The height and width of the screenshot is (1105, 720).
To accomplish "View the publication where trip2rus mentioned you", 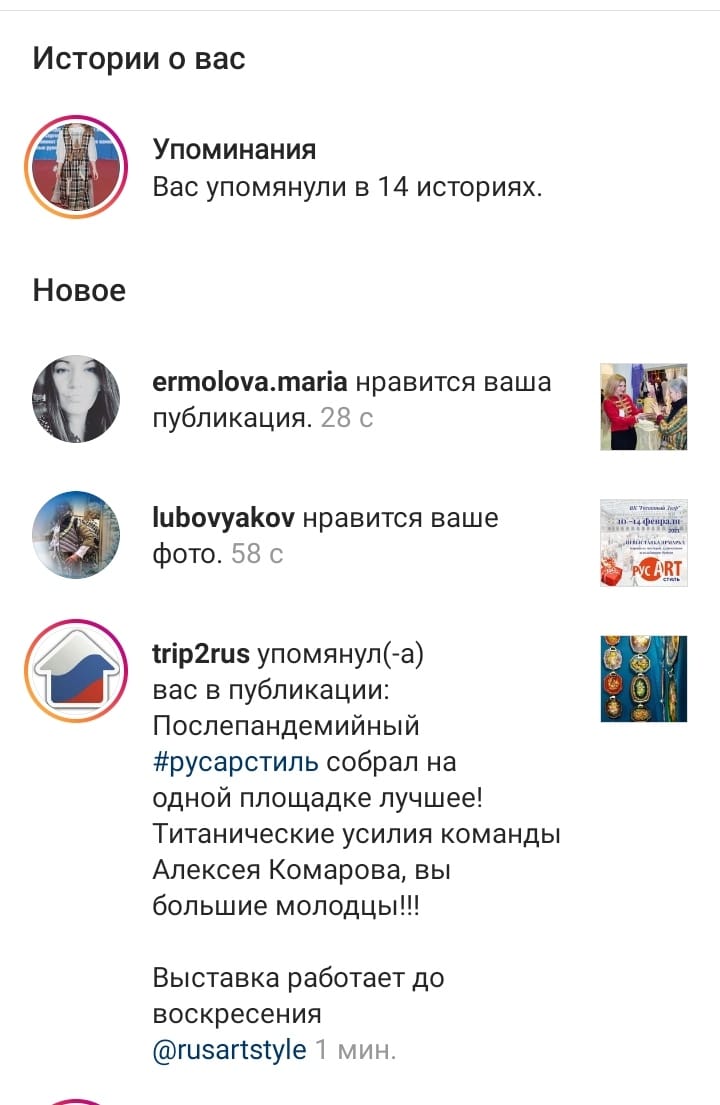I will 643,679.
